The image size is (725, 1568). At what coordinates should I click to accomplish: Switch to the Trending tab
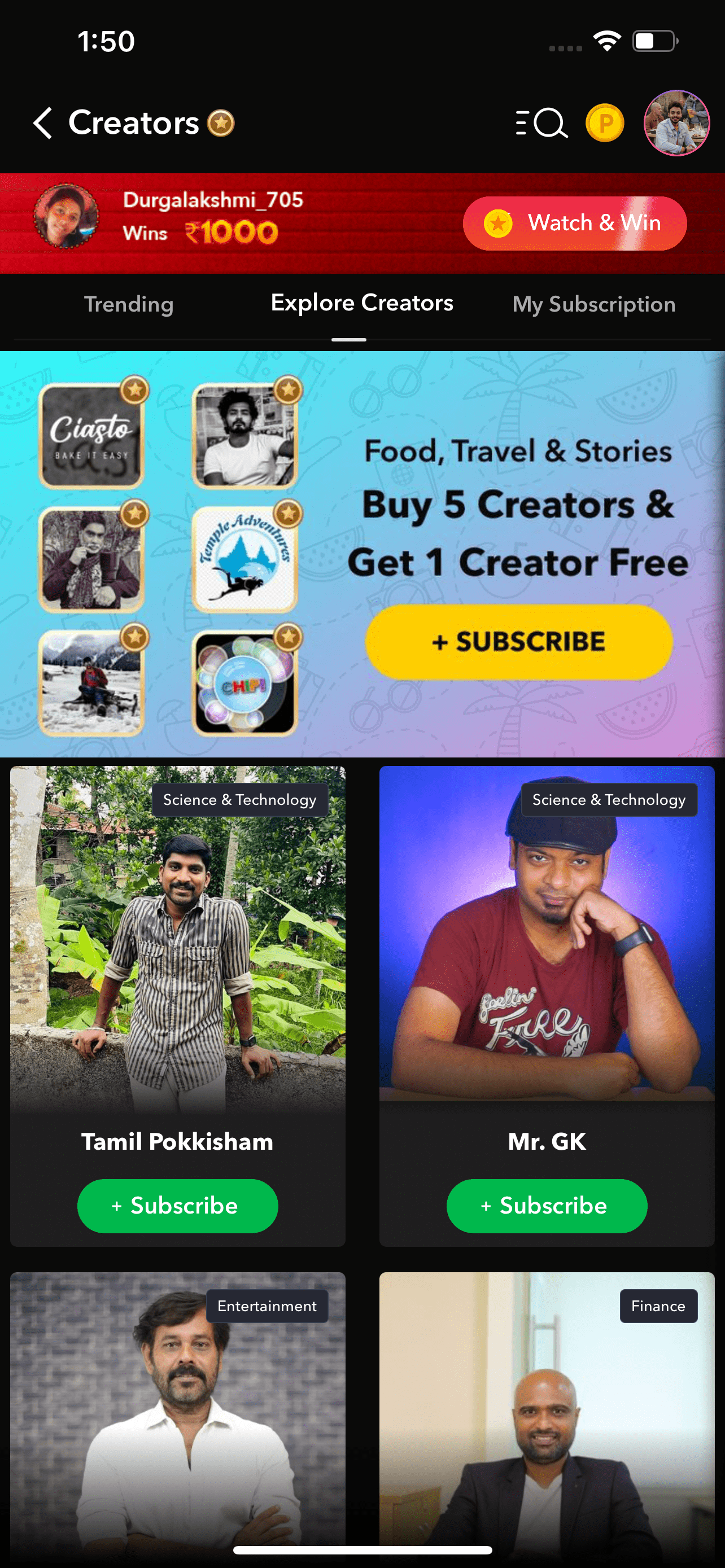128,304
